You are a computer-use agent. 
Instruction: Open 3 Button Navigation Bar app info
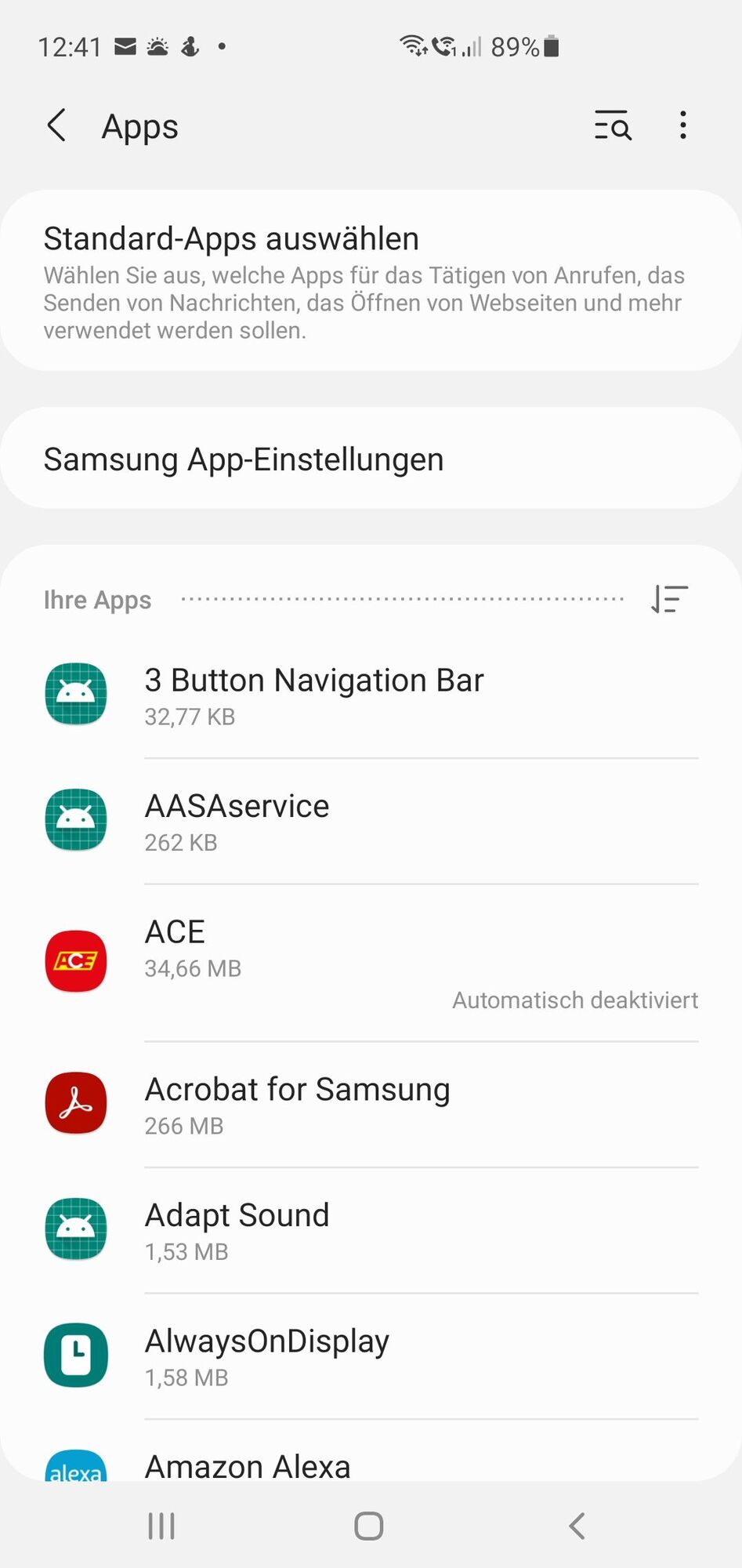(371, 695)
